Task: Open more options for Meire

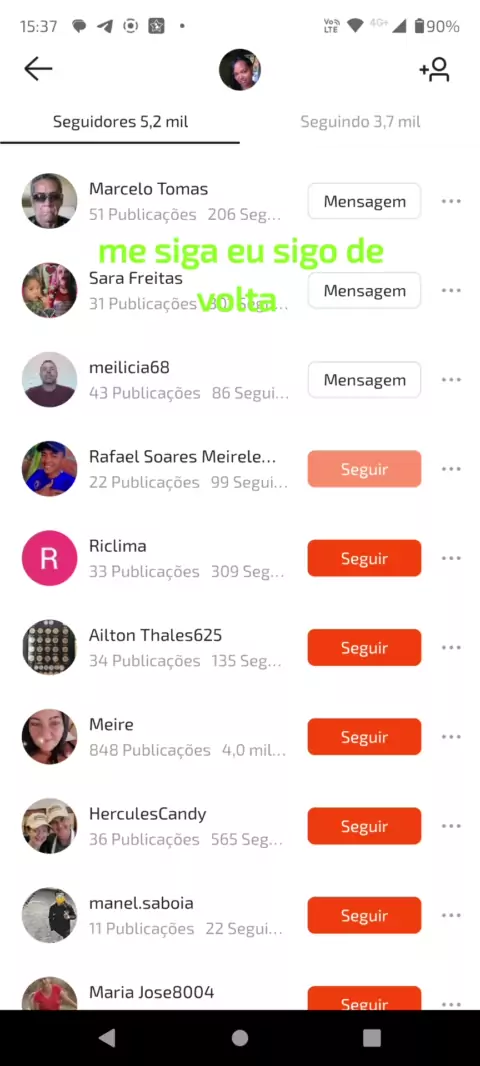Action: tap(451, 737)
